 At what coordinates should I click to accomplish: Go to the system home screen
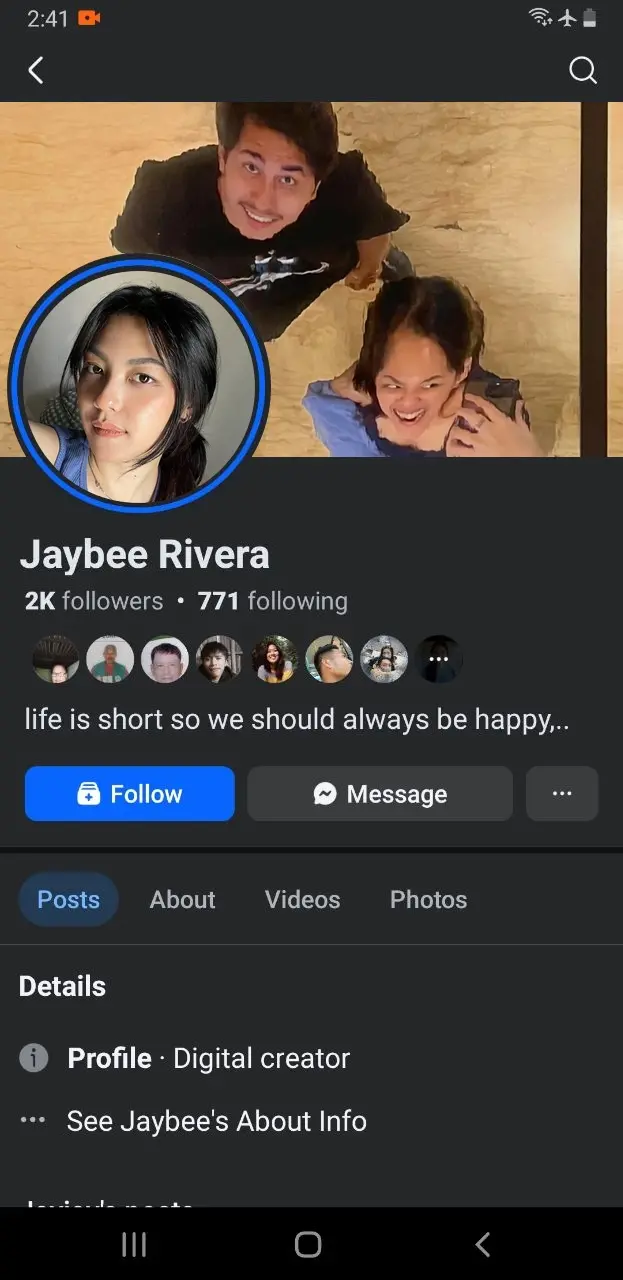tap(308, 1244)
